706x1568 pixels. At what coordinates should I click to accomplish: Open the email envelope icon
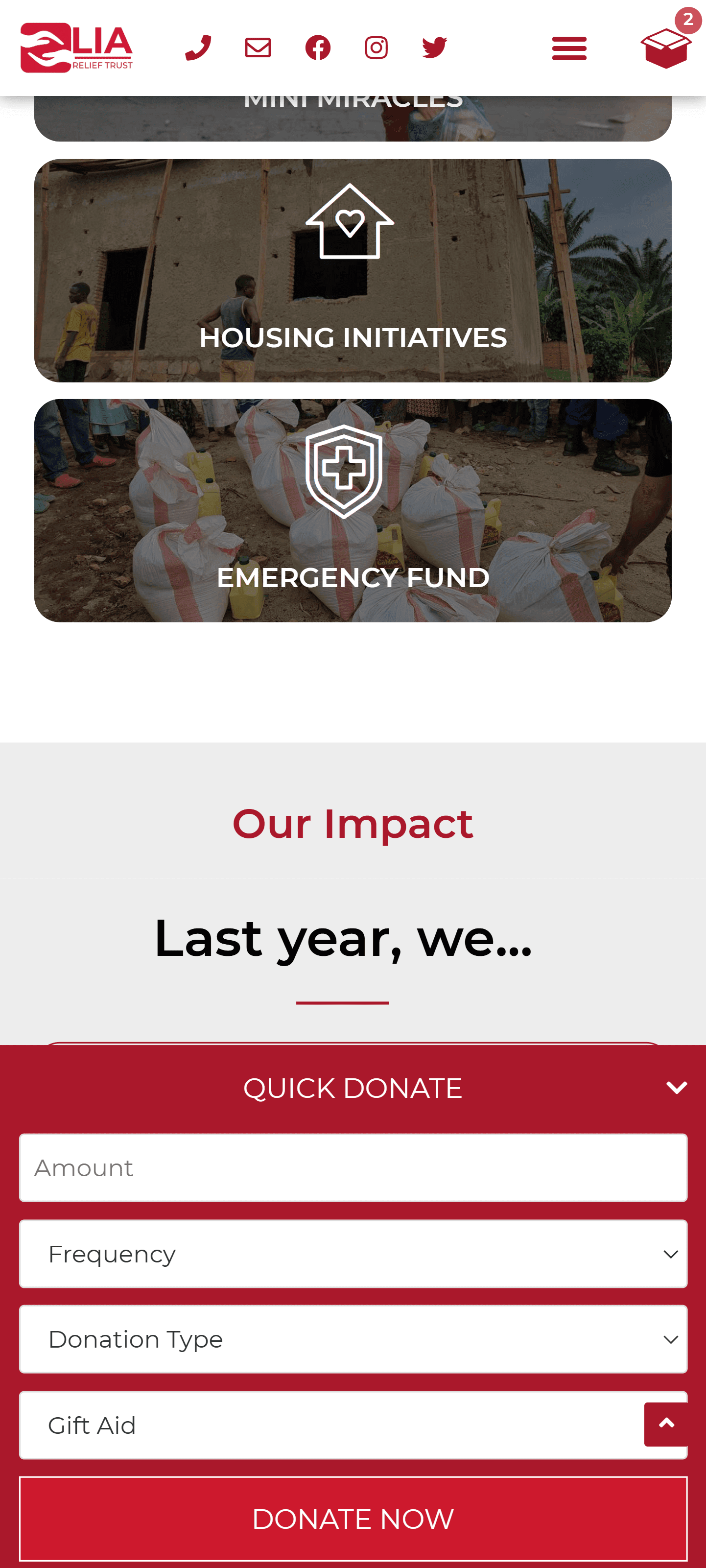pos(258,48)
